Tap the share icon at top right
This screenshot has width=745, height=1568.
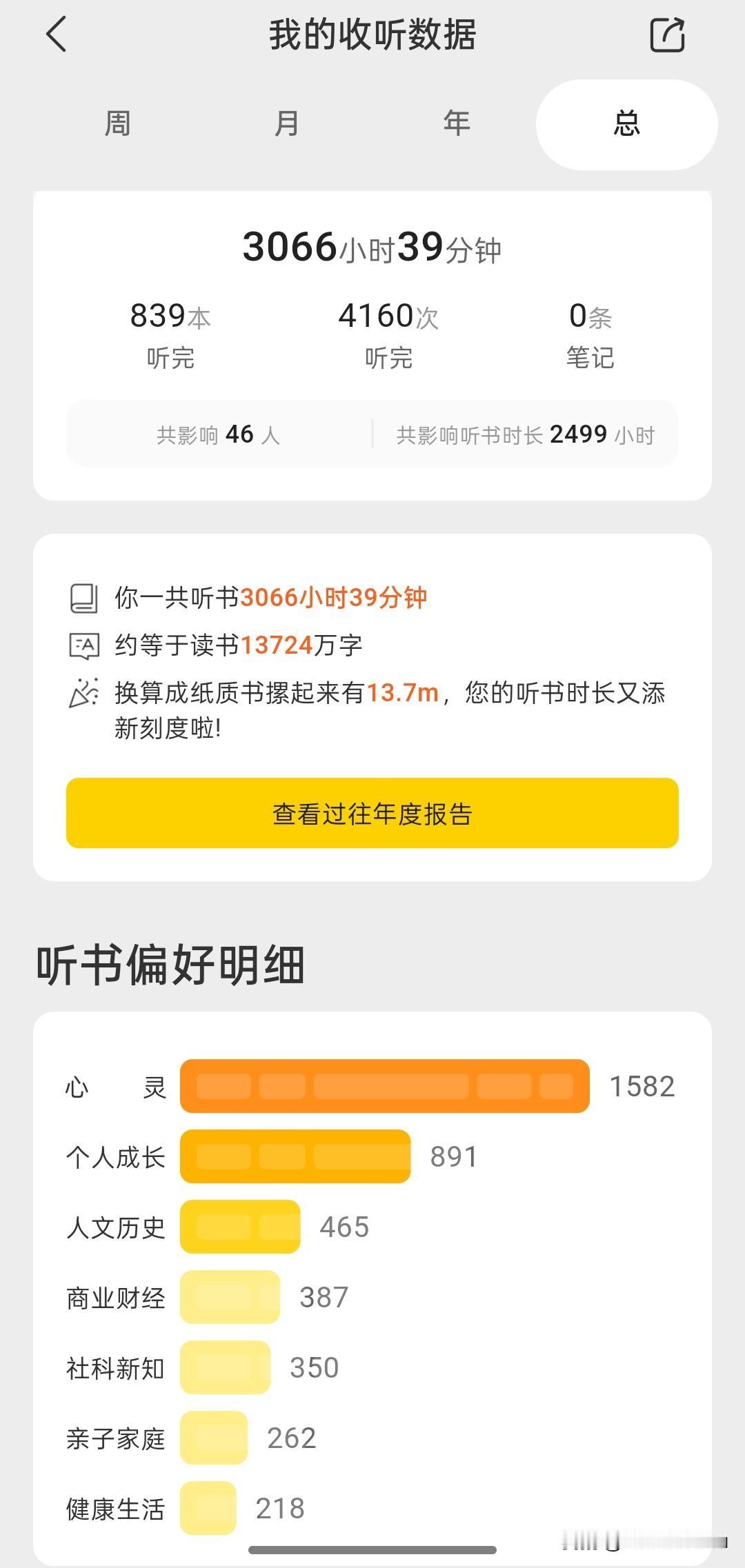pos(666,34)
